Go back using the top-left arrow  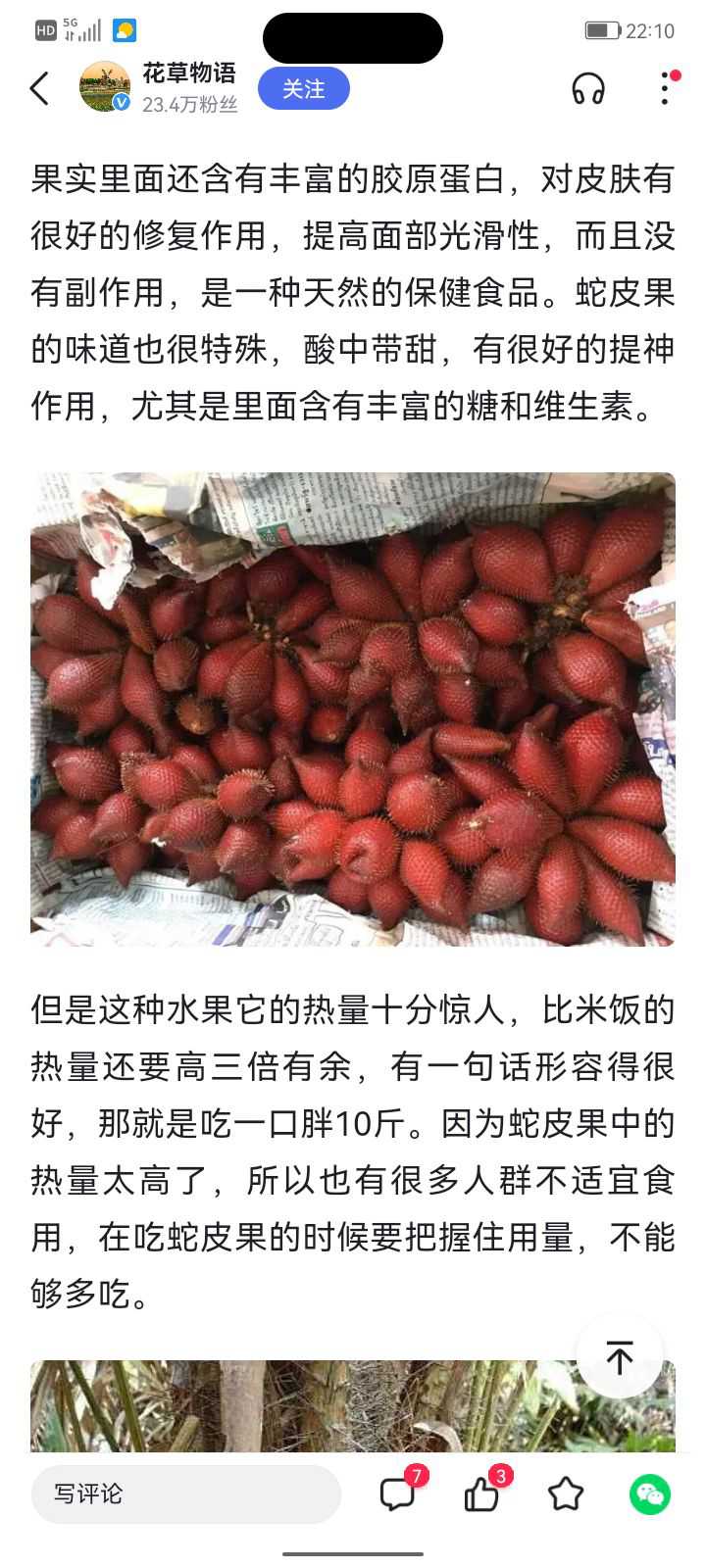pyautogui.click(x=39, y=88)
